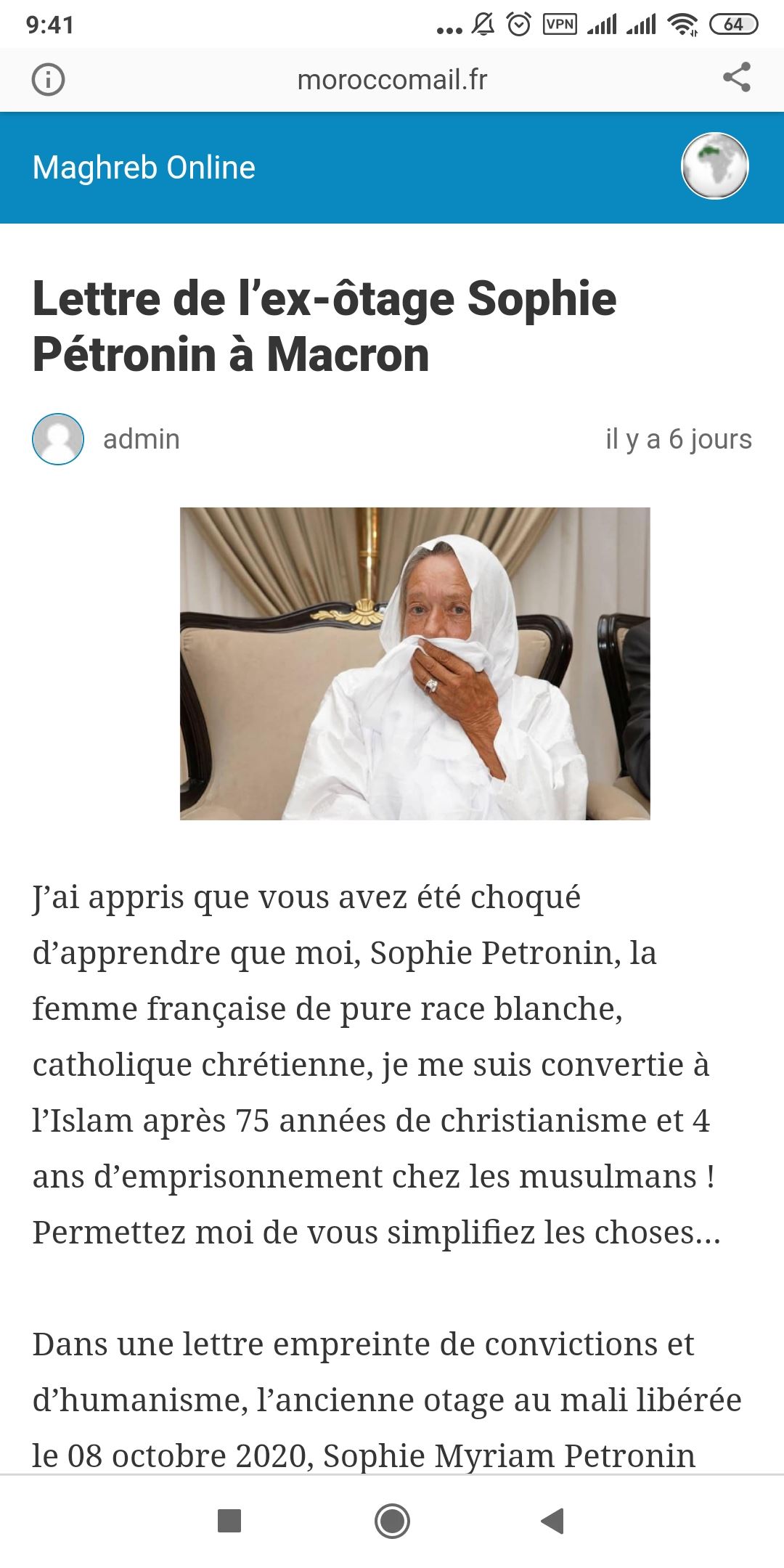The height and width of the screenshot is (1568, 784).
Task: Open the Maghreb Online site title
Action: [x=144, y=168]
